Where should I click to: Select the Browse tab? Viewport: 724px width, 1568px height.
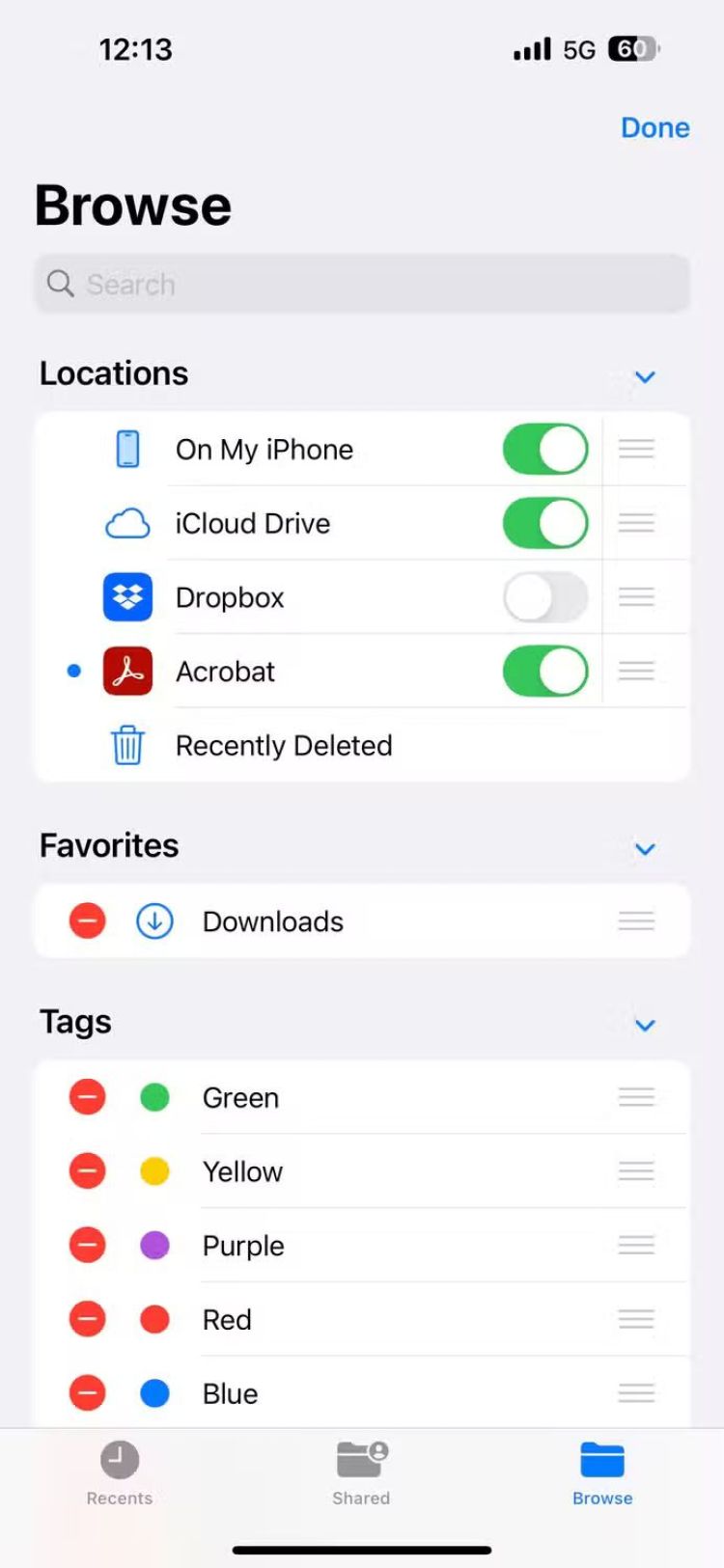602,1473
